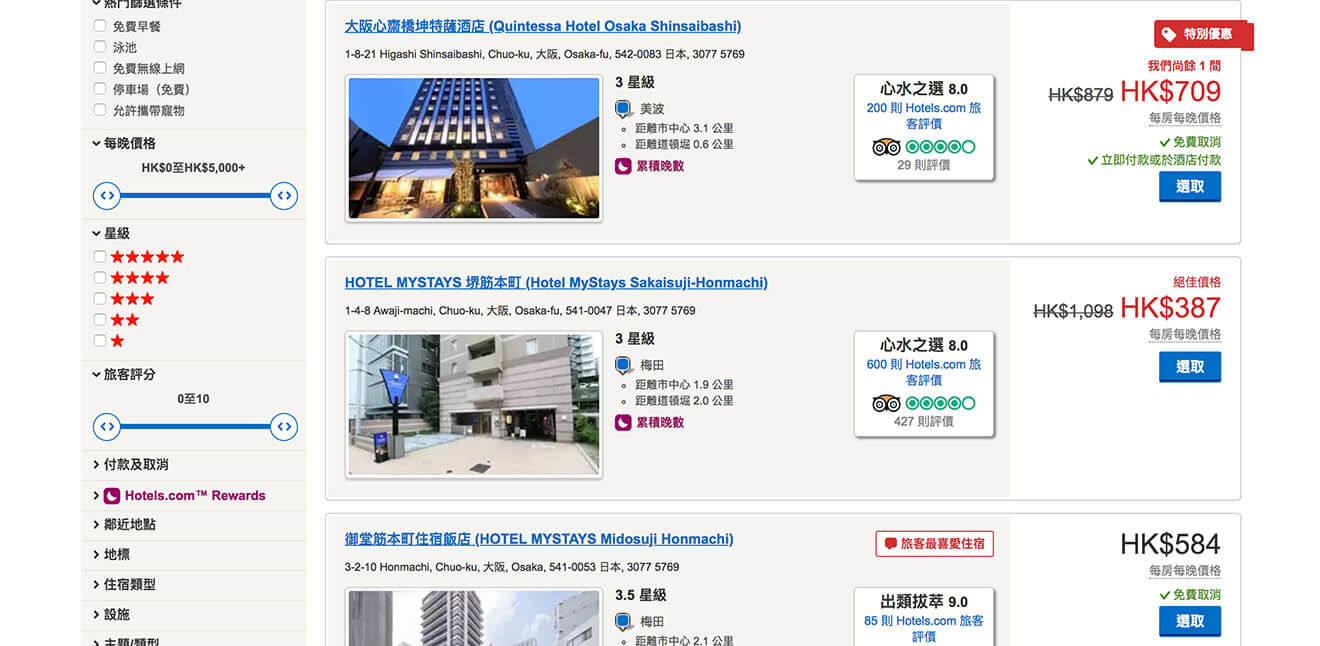View 200 則 Hotels.com 旅客評價 reviews
The width and height of the screenshot is (1320, 646).
tap(923, 115)
